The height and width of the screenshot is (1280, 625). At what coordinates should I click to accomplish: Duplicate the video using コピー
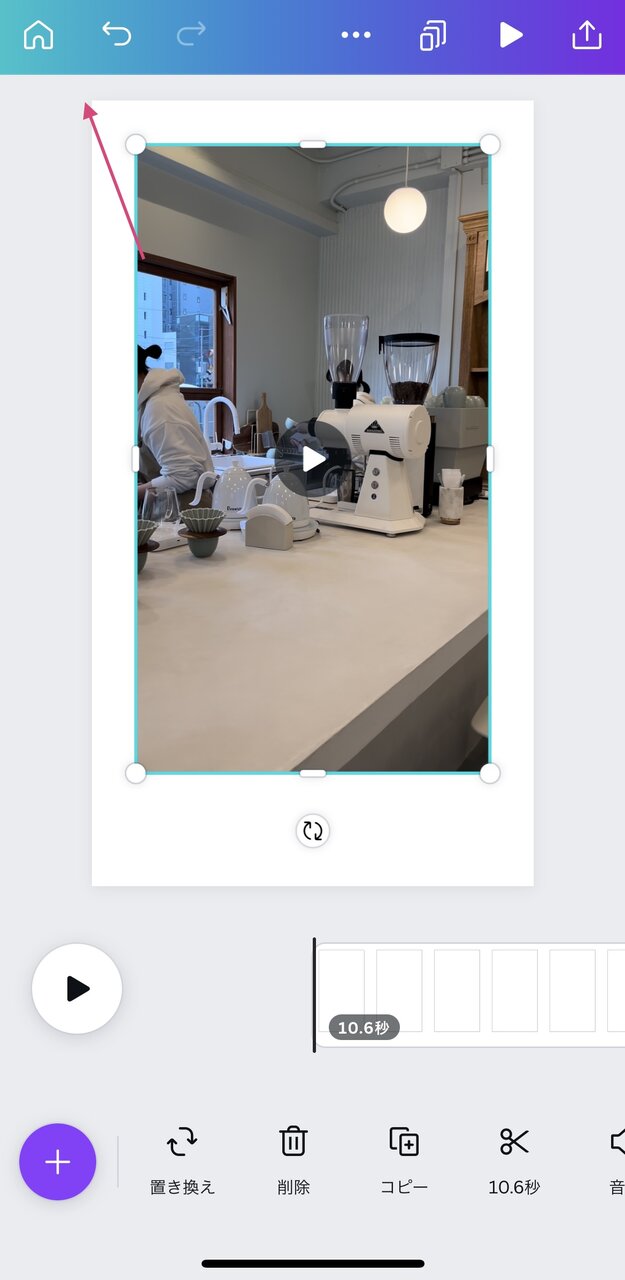404,1162
